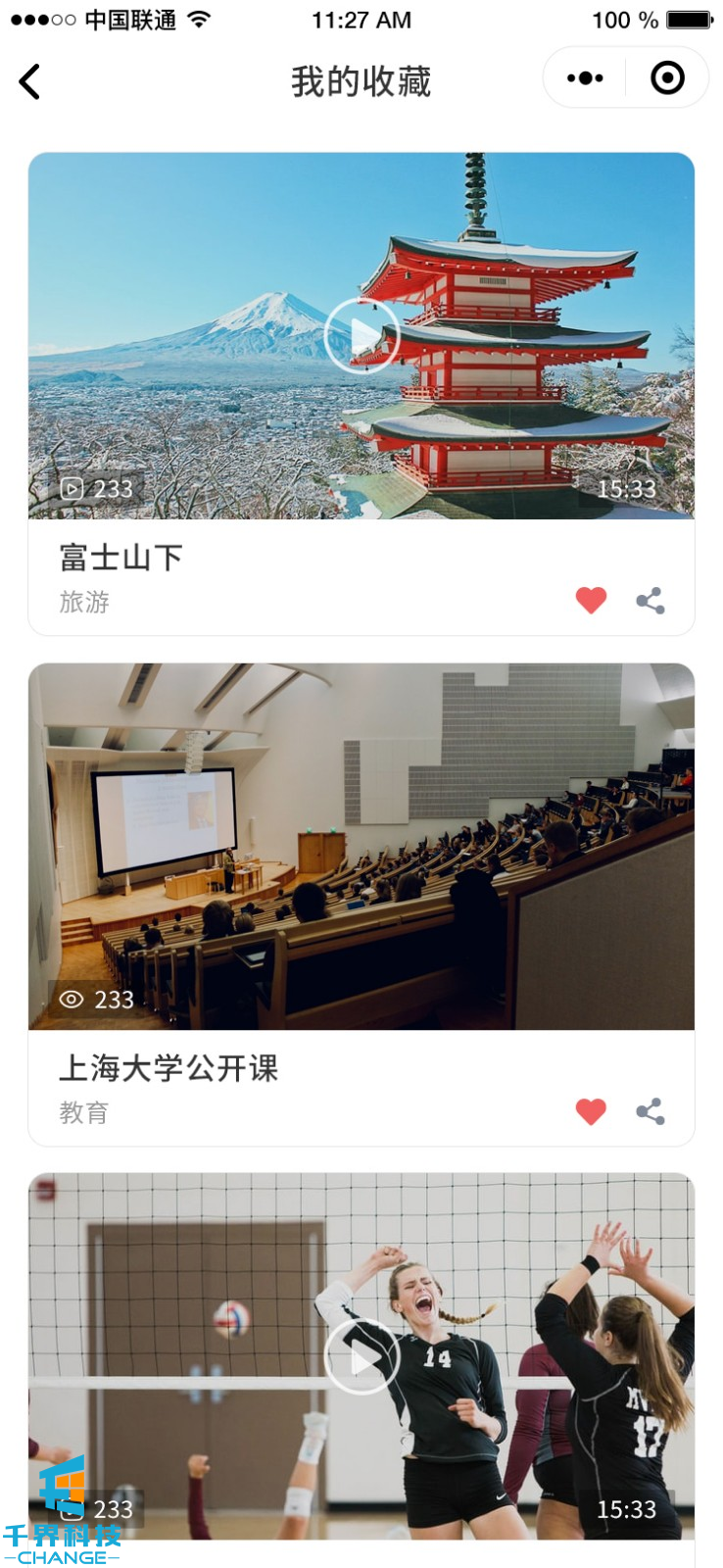Share 上海大学公开课

(x=651, y=1111)
